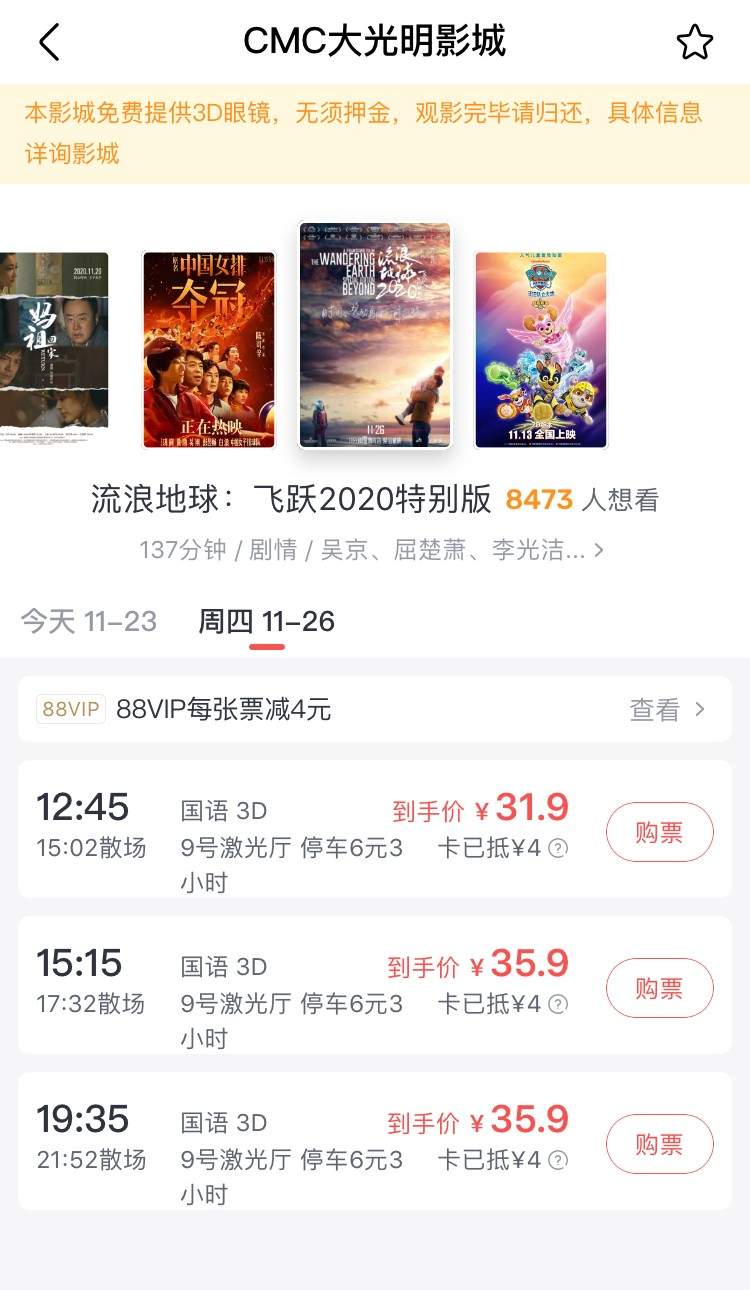View the 88VIP ticket discount details
This screenshot has height=1290, width=750.
(x=667, y=710)
